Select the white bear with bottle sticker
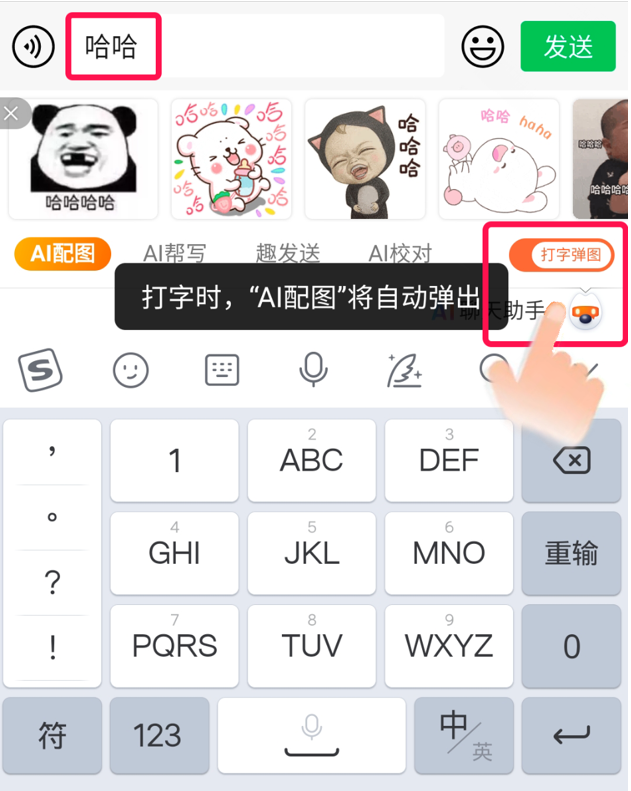 point(230,159)
